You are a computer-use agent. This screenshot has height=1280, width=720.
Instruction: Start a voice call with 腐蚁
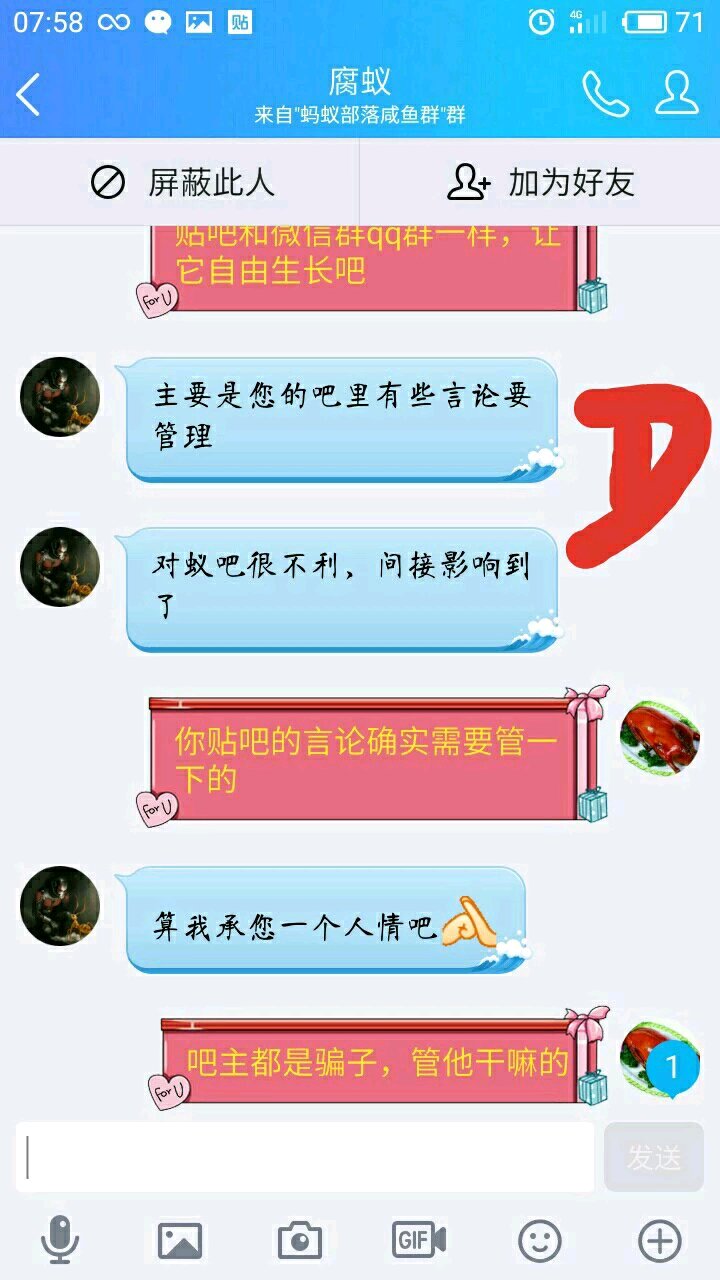tap(606, 94)
